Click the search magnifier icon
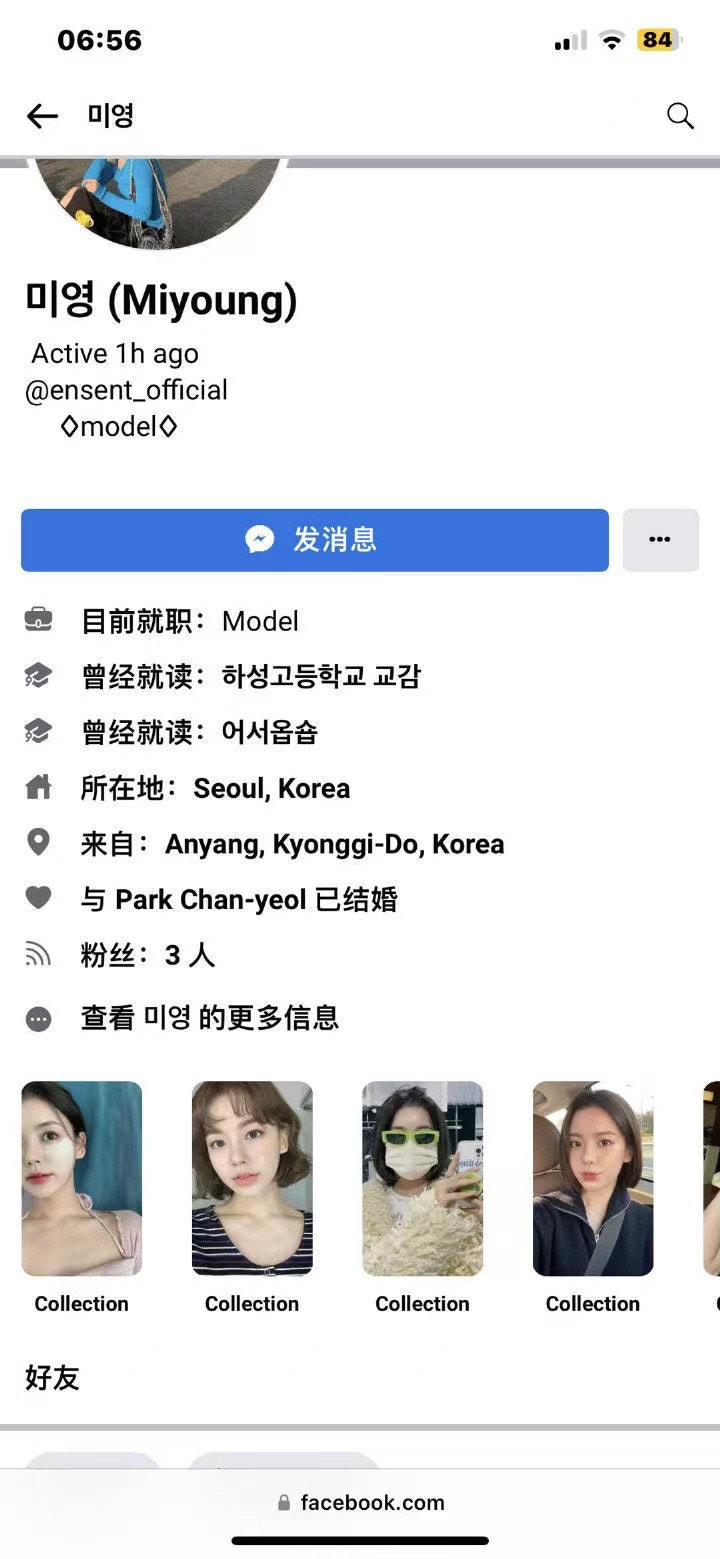This screenshot has width=720, height=1559. click(680, 115)
